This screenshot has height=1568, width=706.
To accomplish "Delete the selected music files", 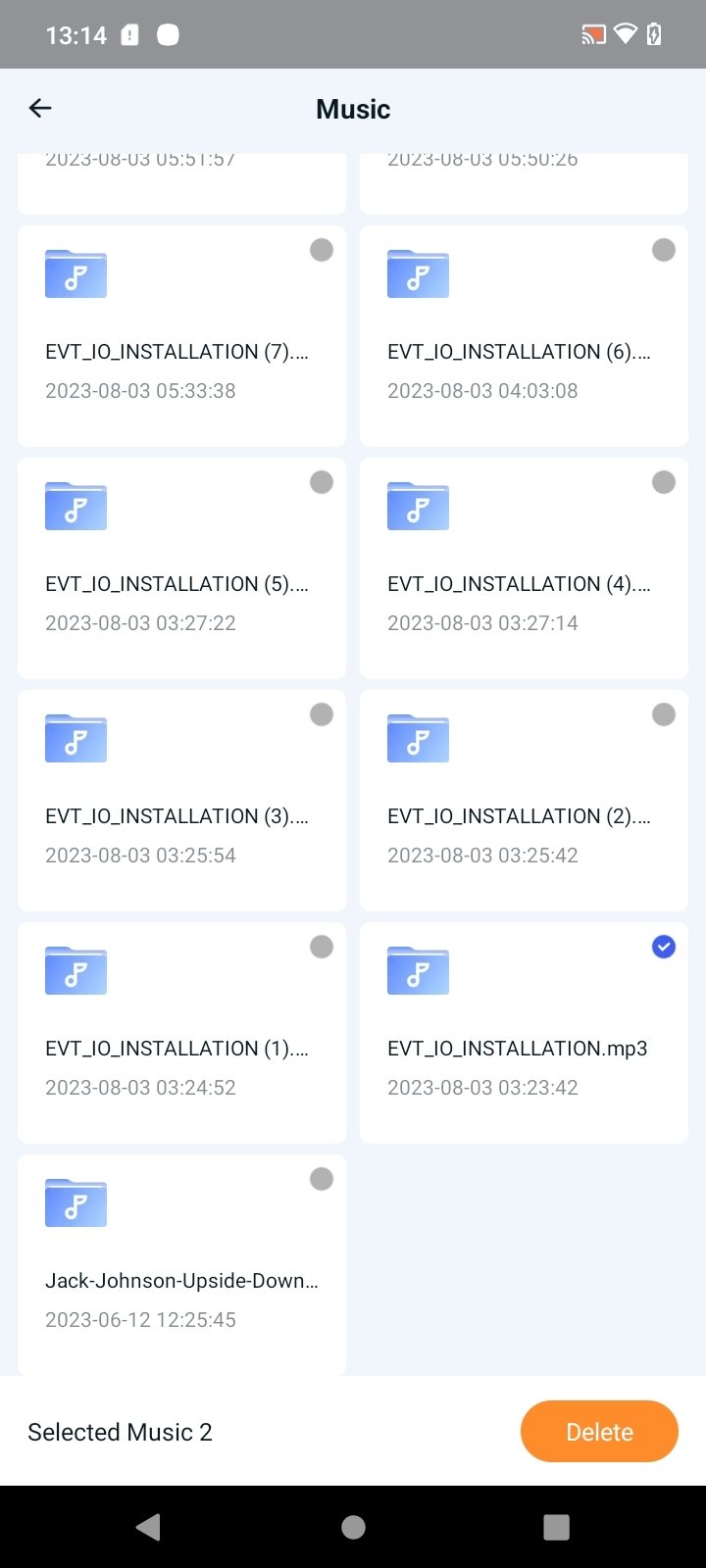I will point(599,1432).
